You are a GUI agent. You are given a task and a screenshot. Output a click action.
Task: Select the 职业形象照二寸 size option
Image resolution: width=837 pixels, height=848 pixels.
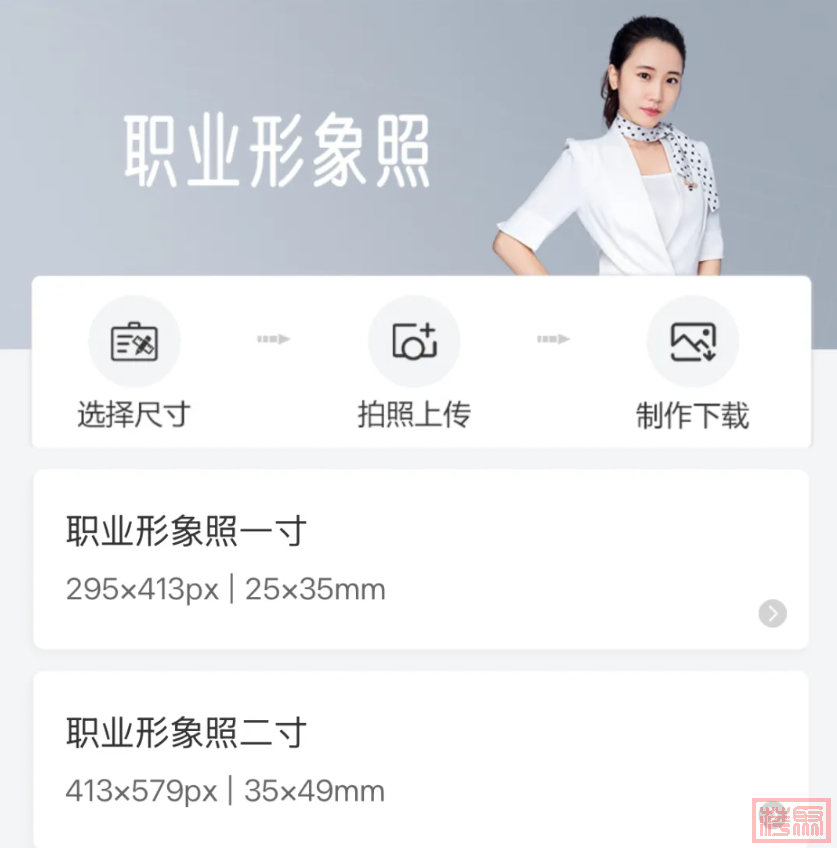(420, 760)
